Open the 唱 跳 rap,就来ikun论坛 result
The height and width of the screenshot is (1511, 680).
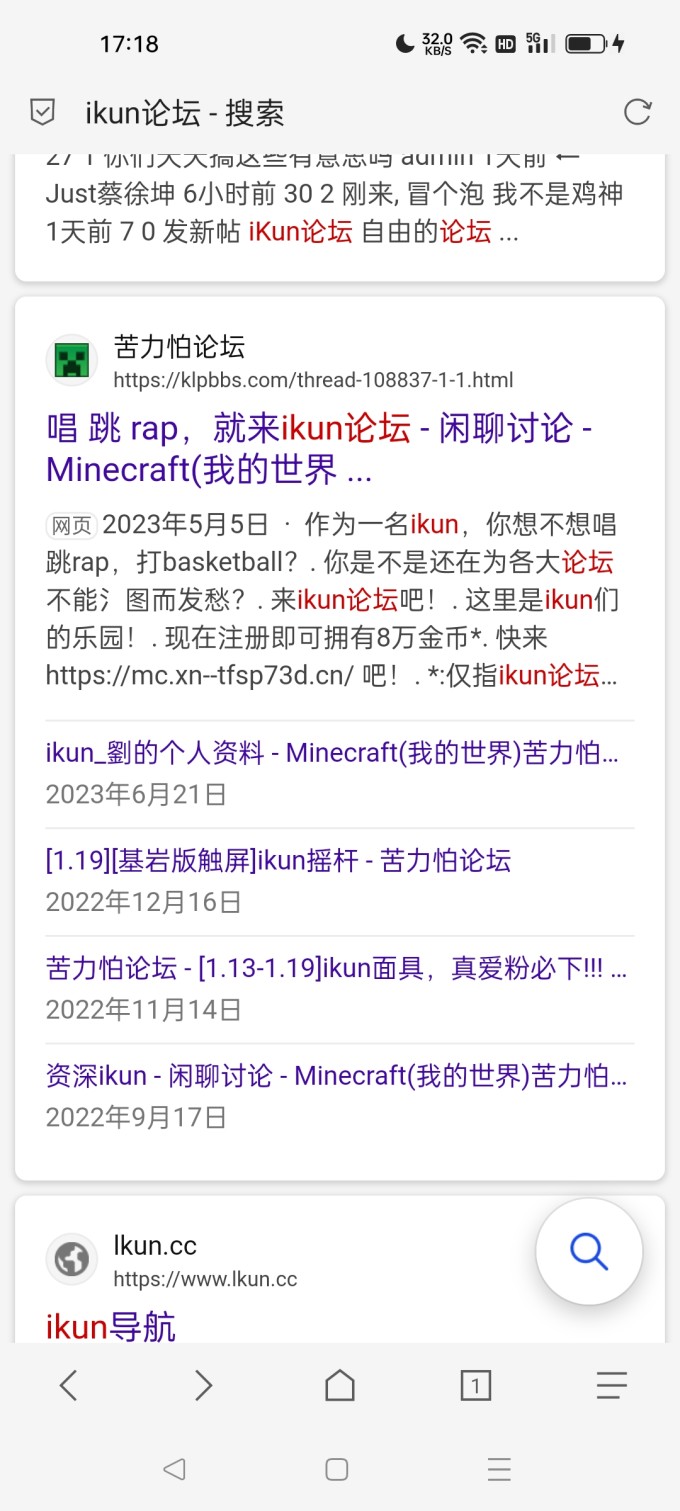[319, 448]
